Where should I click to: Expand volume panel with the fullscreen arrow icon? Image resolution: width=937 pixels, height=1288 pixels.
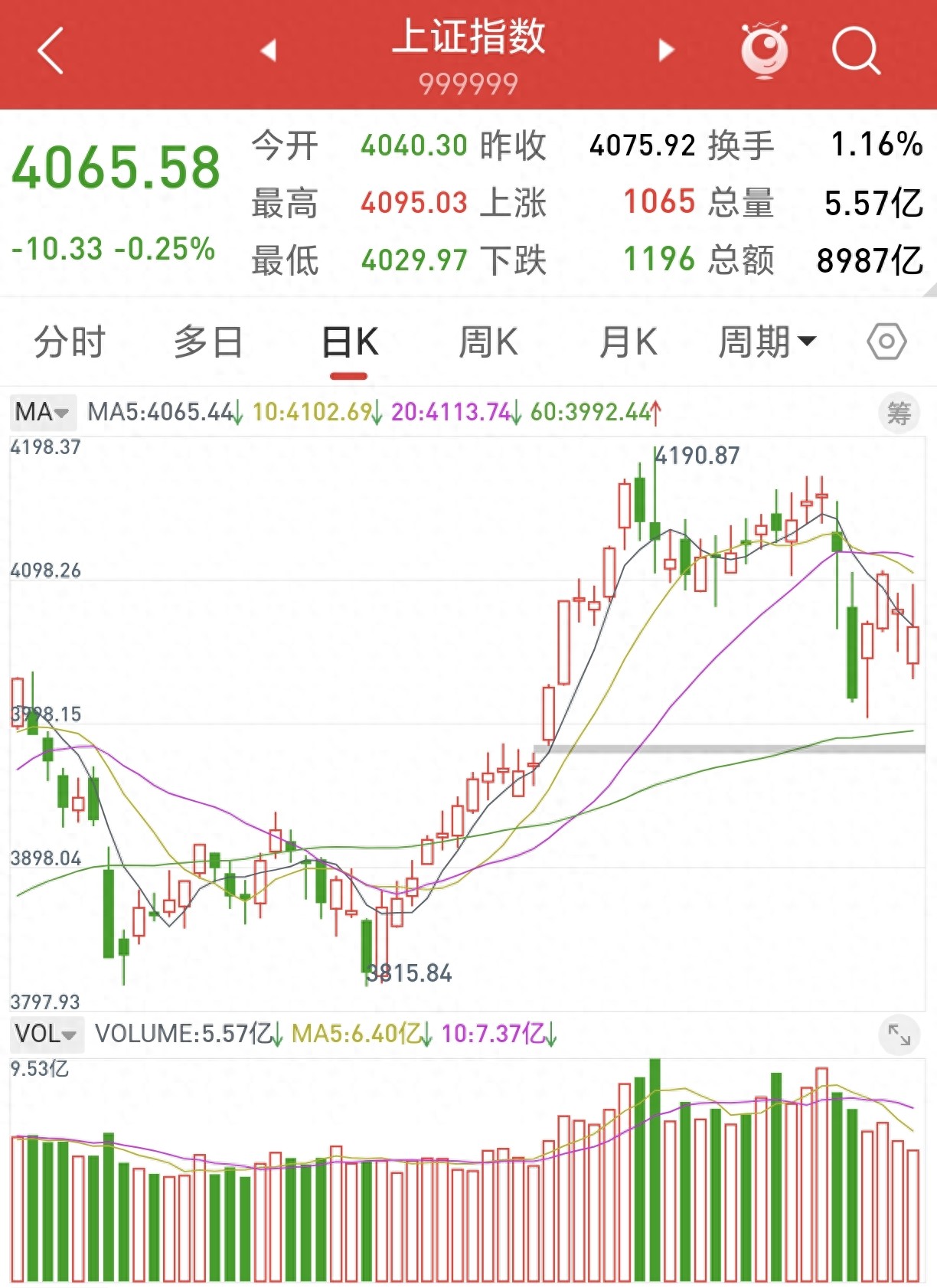click(x=901, y=1035)
